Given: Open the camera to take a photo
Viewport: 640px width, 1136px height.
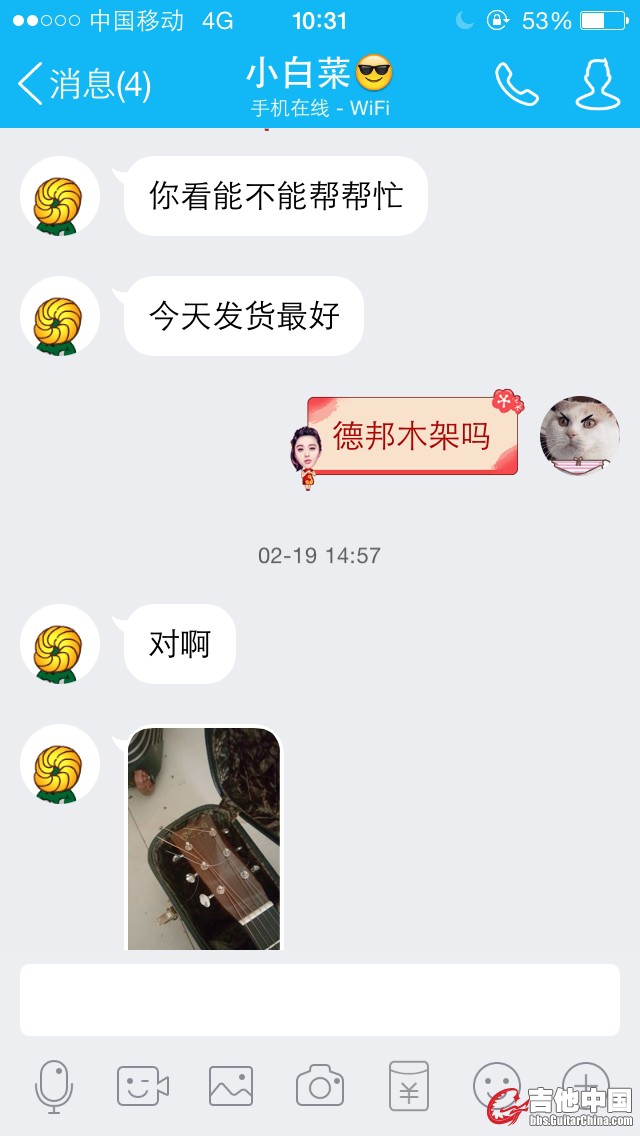Looking at the screenshot, I should 320,1086.
